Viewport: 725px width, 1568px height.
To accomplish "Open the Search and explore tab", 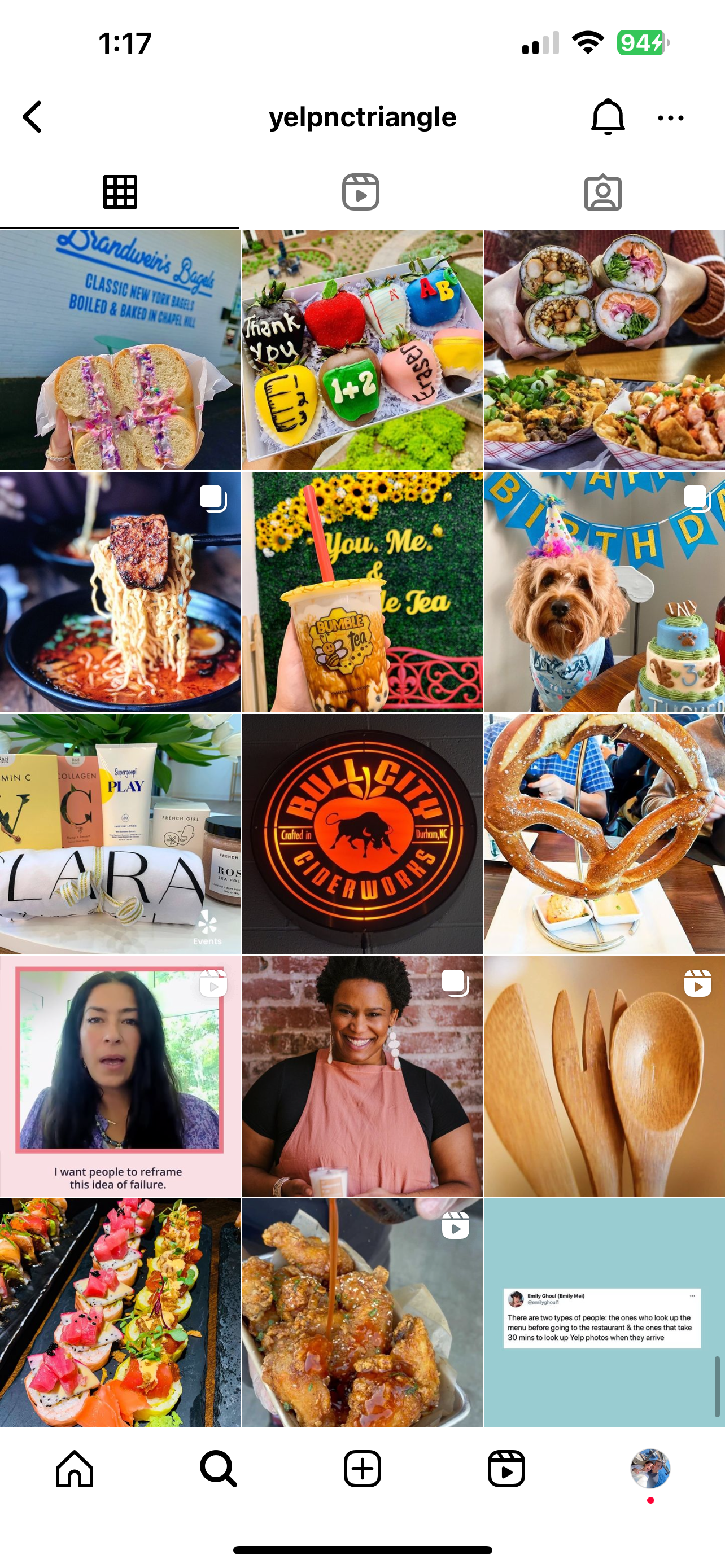I will point(218,1468).
